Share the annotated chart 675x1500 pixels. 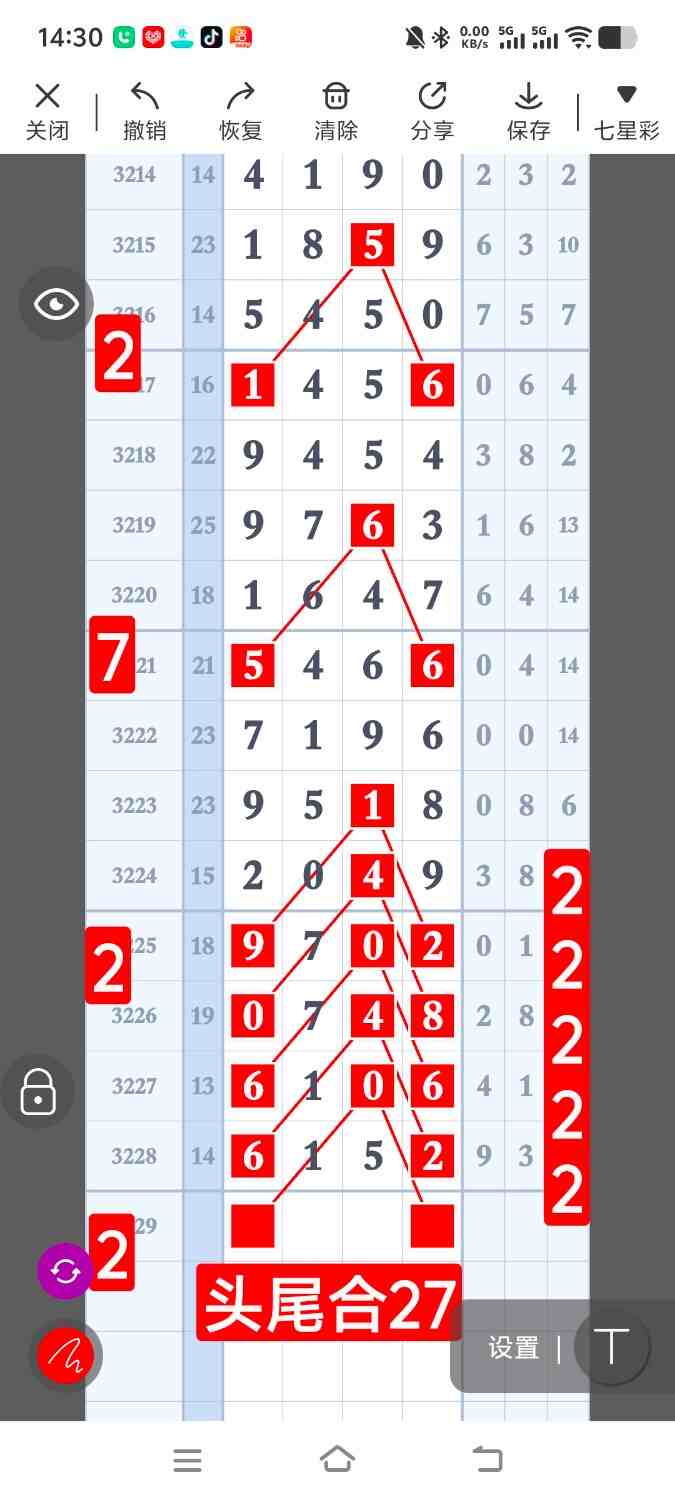click(x=432, y=111)
